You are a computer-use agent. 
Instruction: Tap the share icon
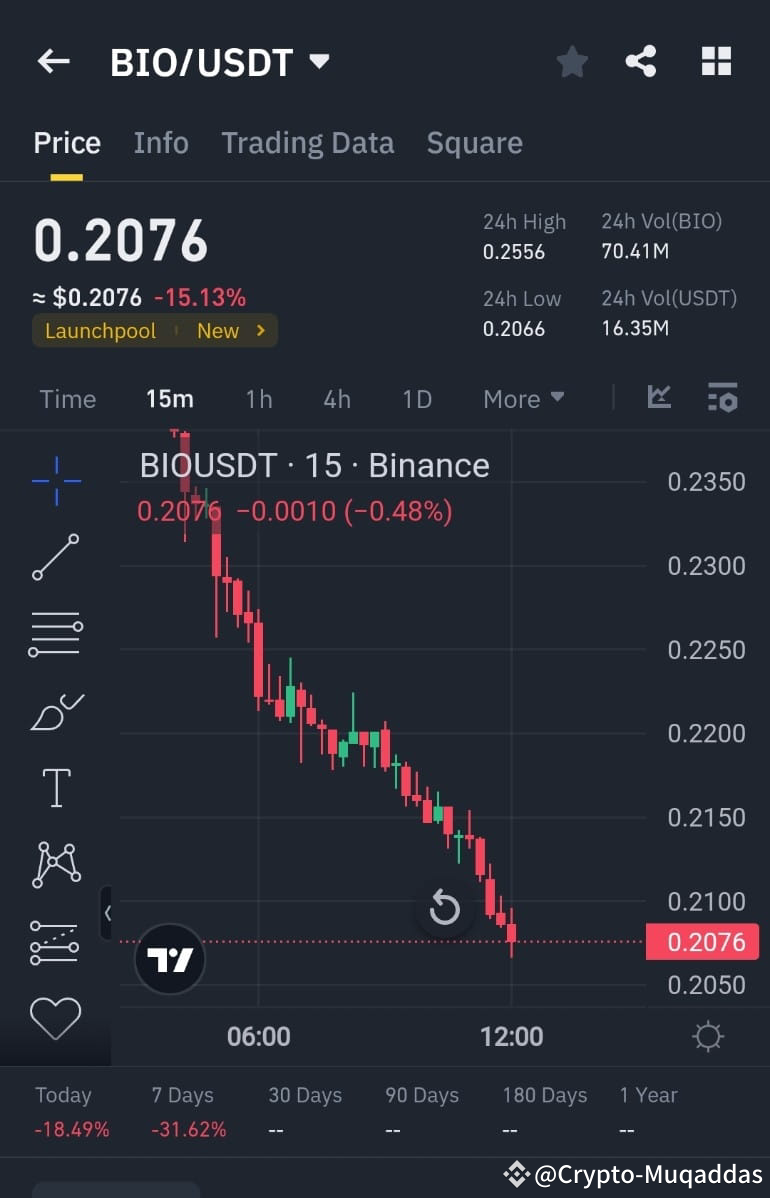pos(641,61)
